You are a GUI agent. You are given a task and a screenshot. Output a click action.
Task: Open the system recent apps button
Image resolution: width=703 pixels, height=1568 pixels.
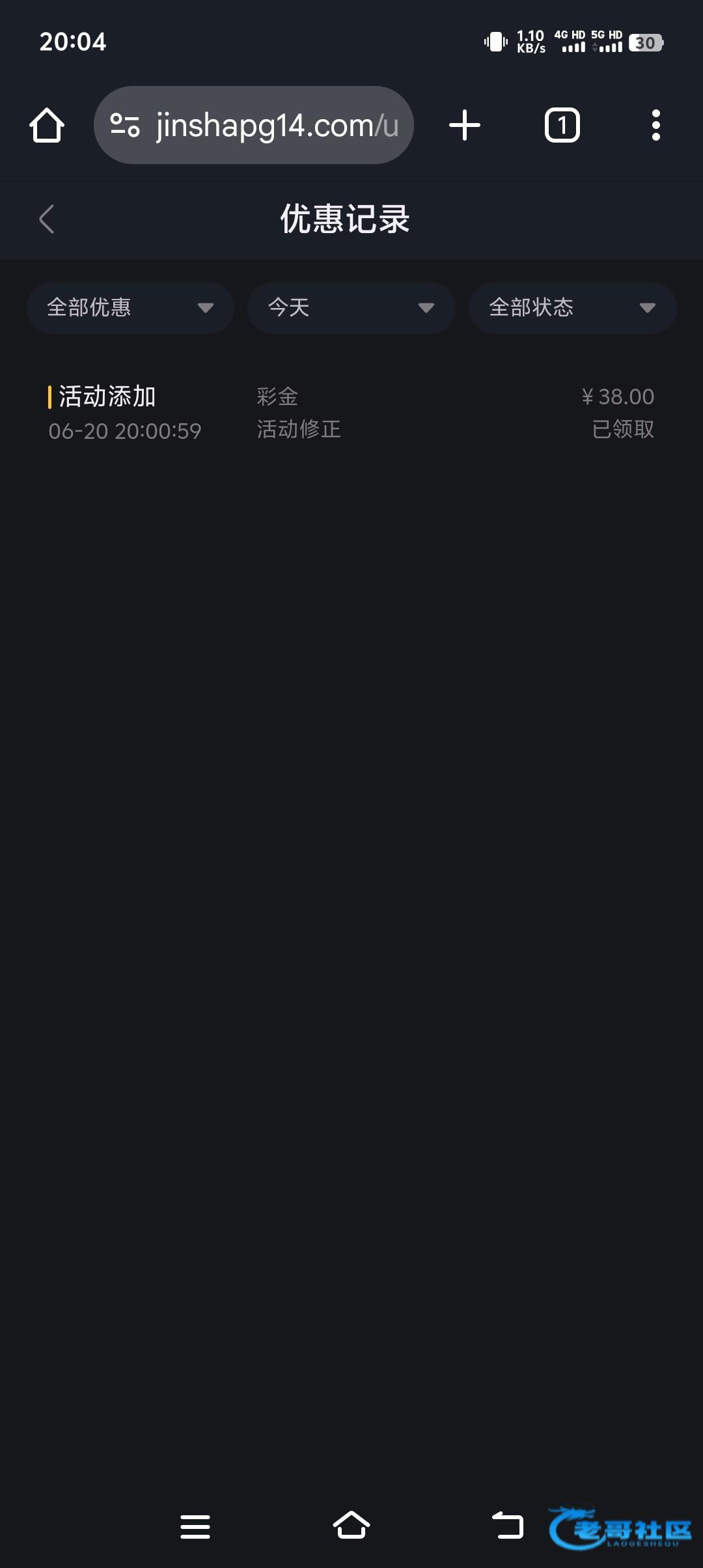[x=195, y=1526]
